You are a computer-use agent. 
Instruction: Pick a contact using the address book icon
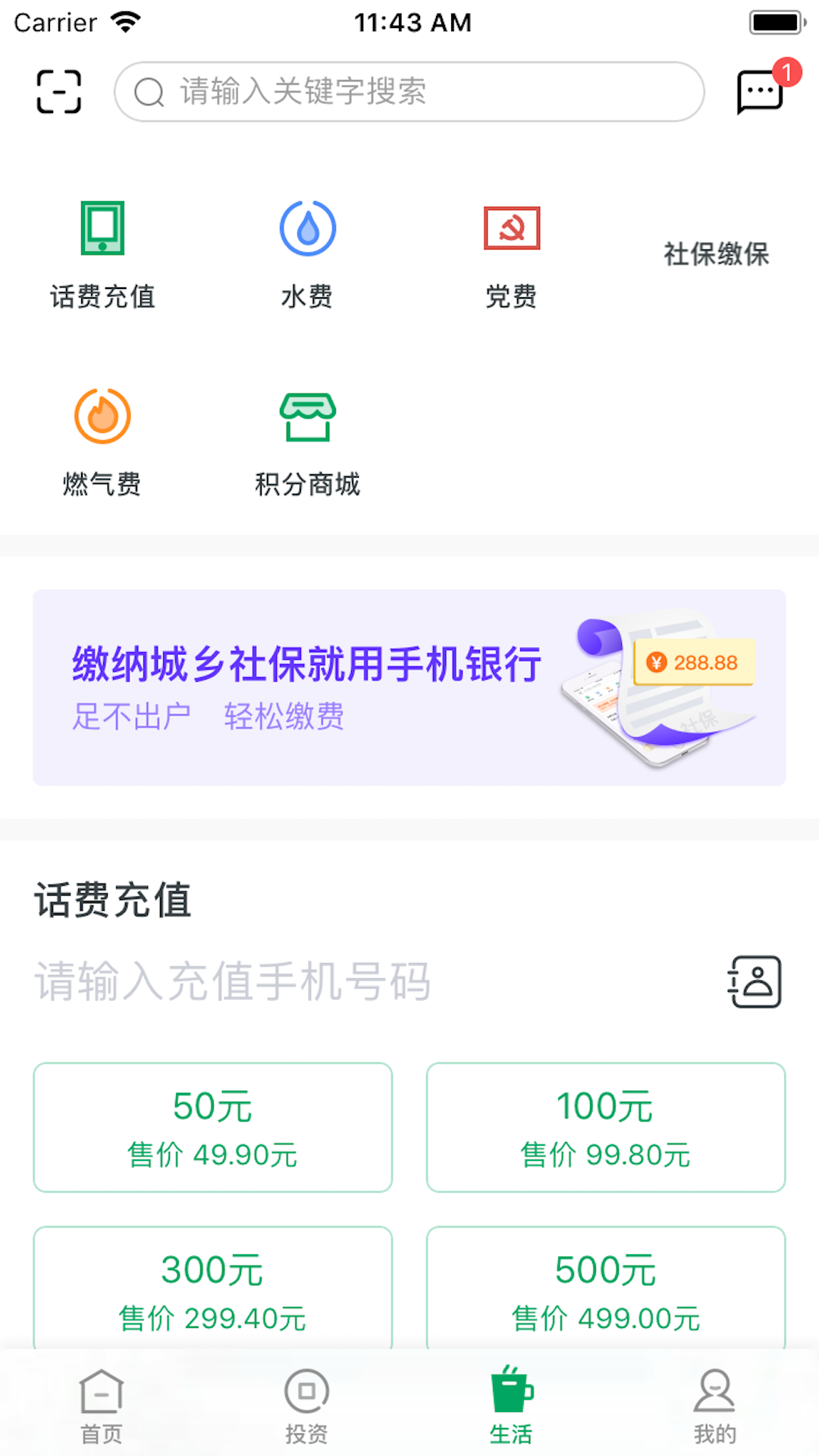(x=755, y=980)
